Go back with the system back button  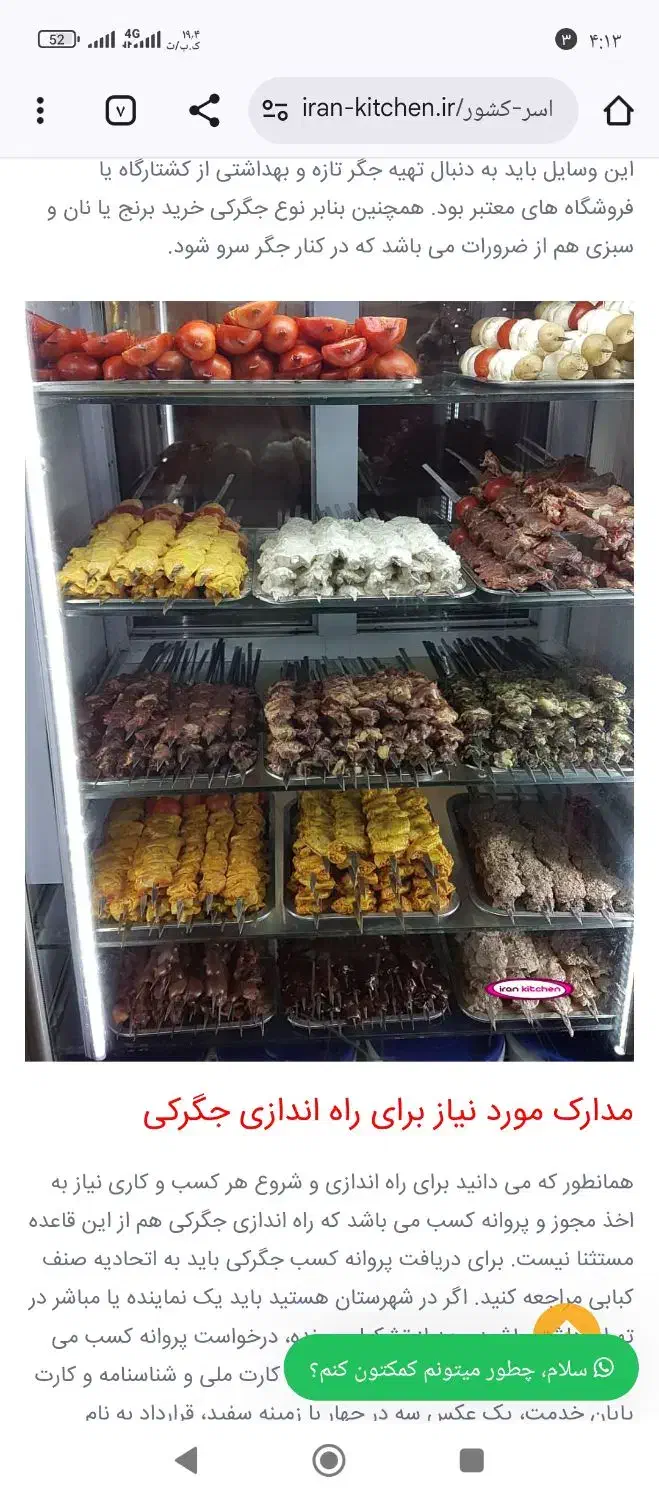pos(186,1461)
